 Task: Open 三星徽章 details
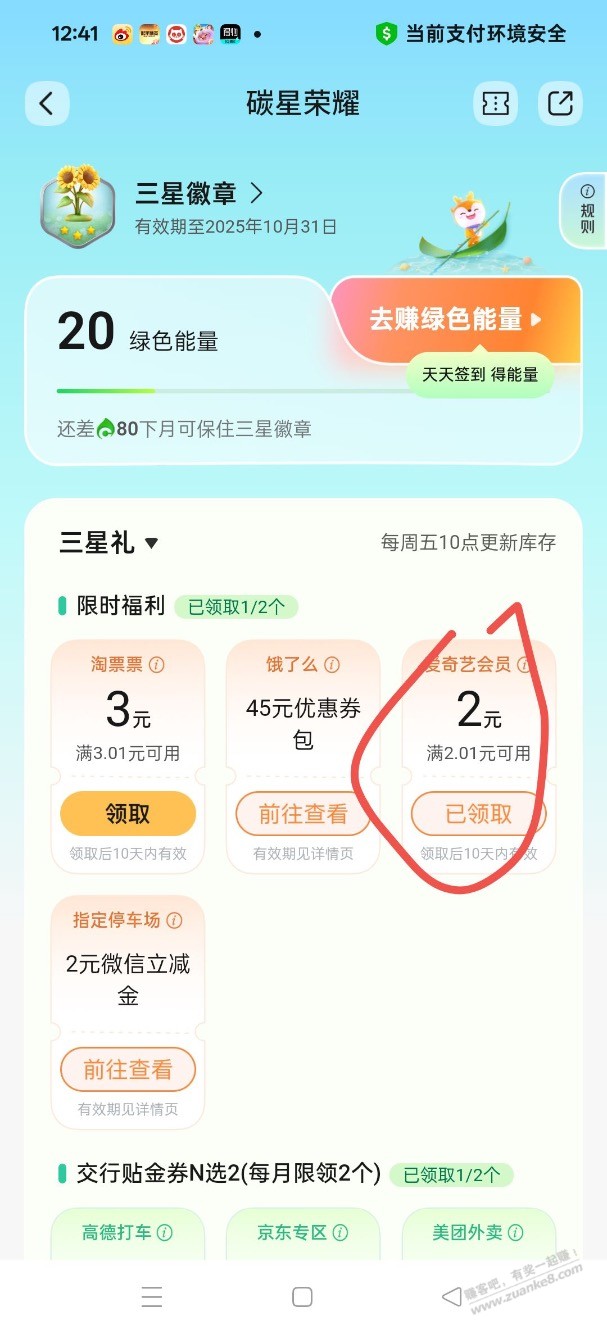click(200, 193)
